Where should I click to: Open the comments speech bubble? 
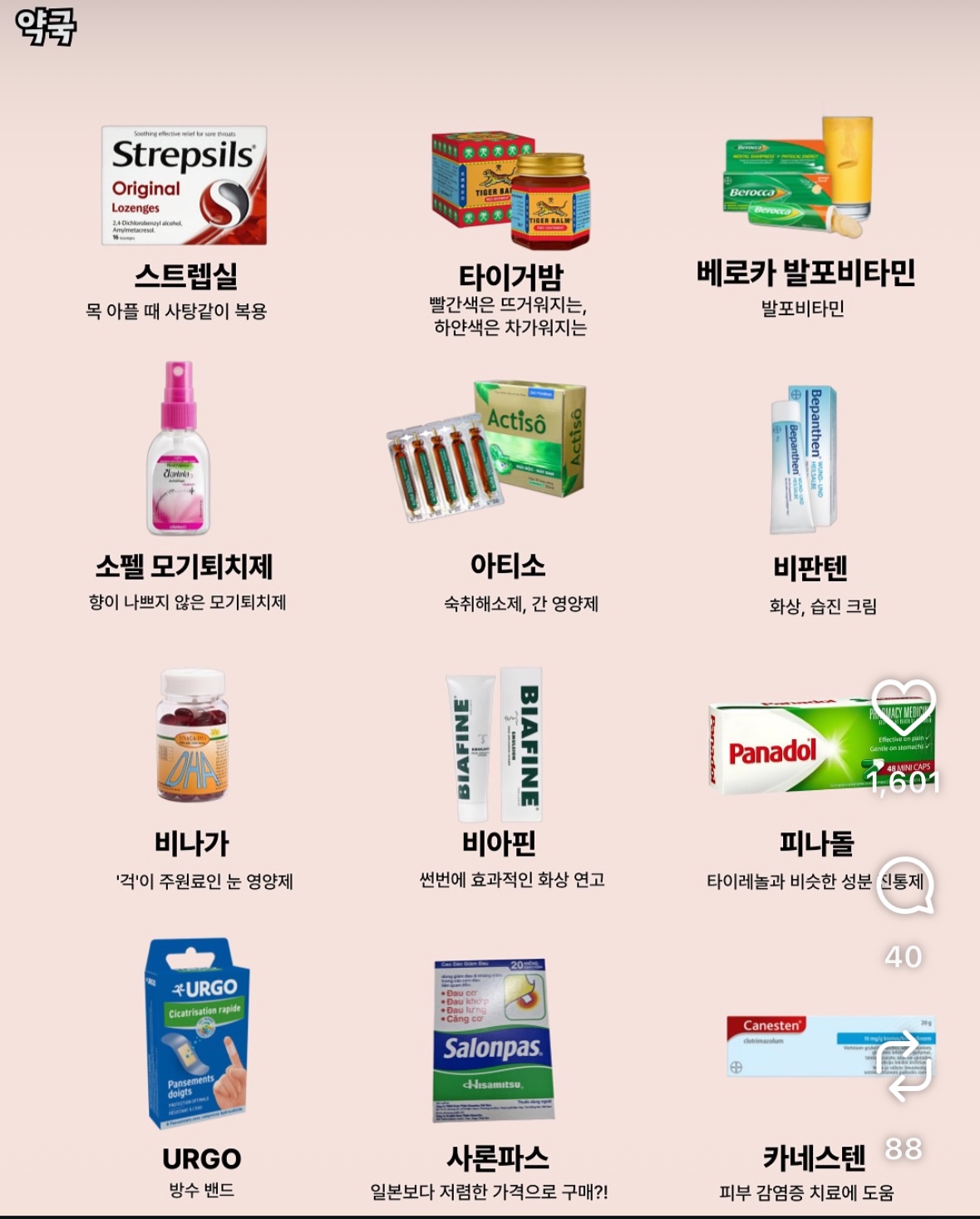[x=905, y=886]
